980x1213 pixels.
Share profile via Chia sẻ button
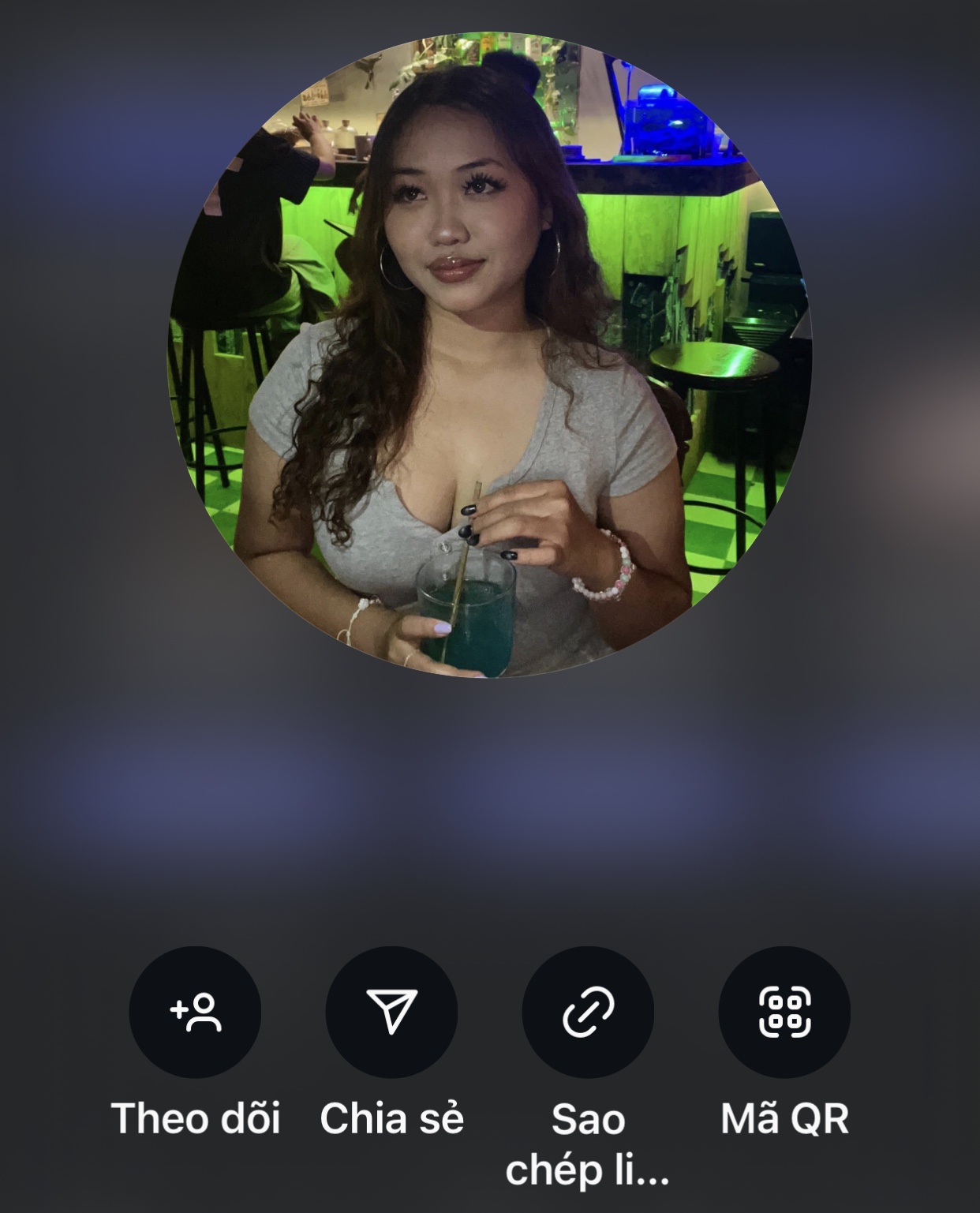pos(391,1012)
